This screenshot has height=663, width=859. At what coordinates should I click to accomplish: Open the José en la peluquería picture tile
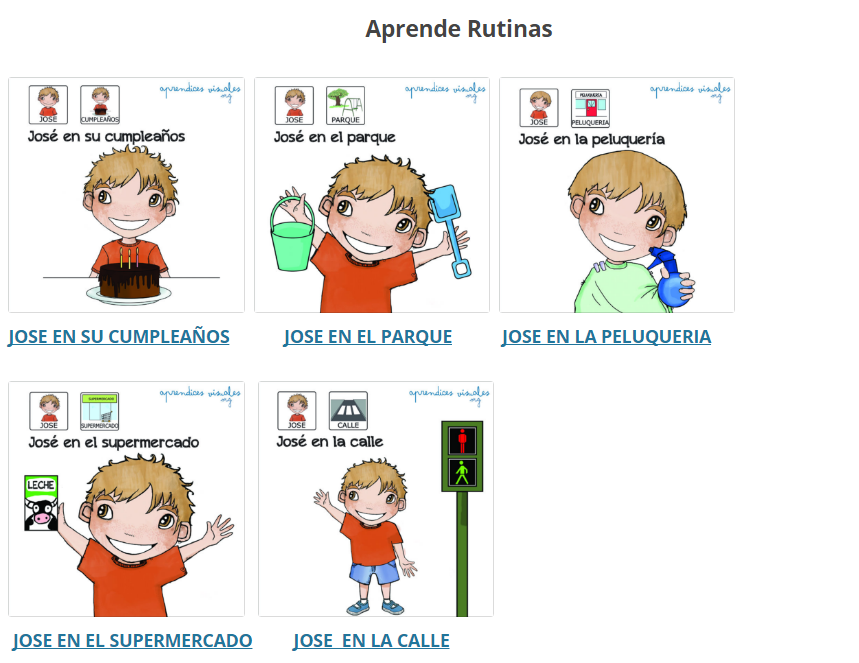tap(617, 195)
